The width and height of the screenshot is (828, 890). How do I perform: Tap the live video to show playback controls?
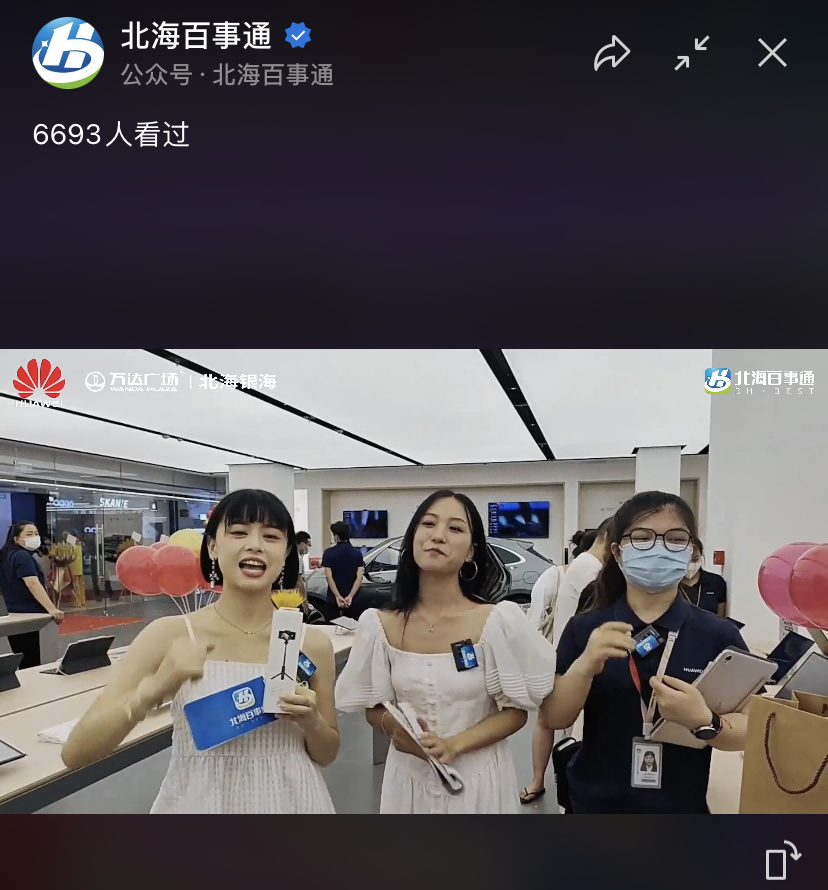click(414, 580)
